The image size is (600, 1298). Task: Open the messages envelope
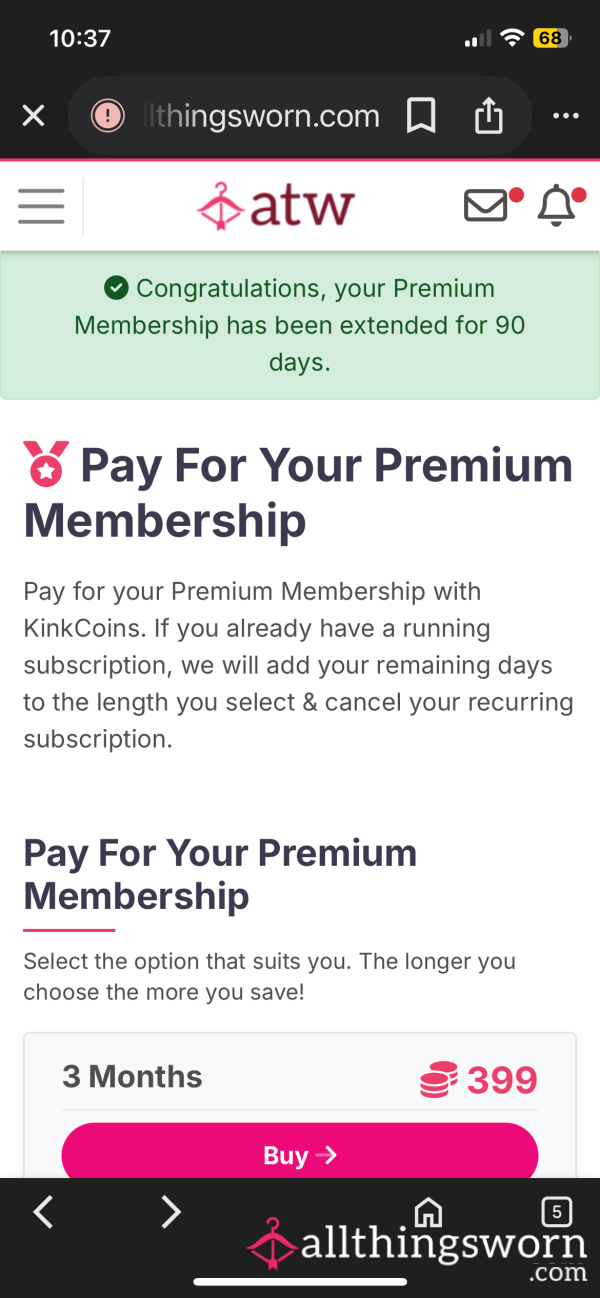pyautogui.click(x=489, y=205)
